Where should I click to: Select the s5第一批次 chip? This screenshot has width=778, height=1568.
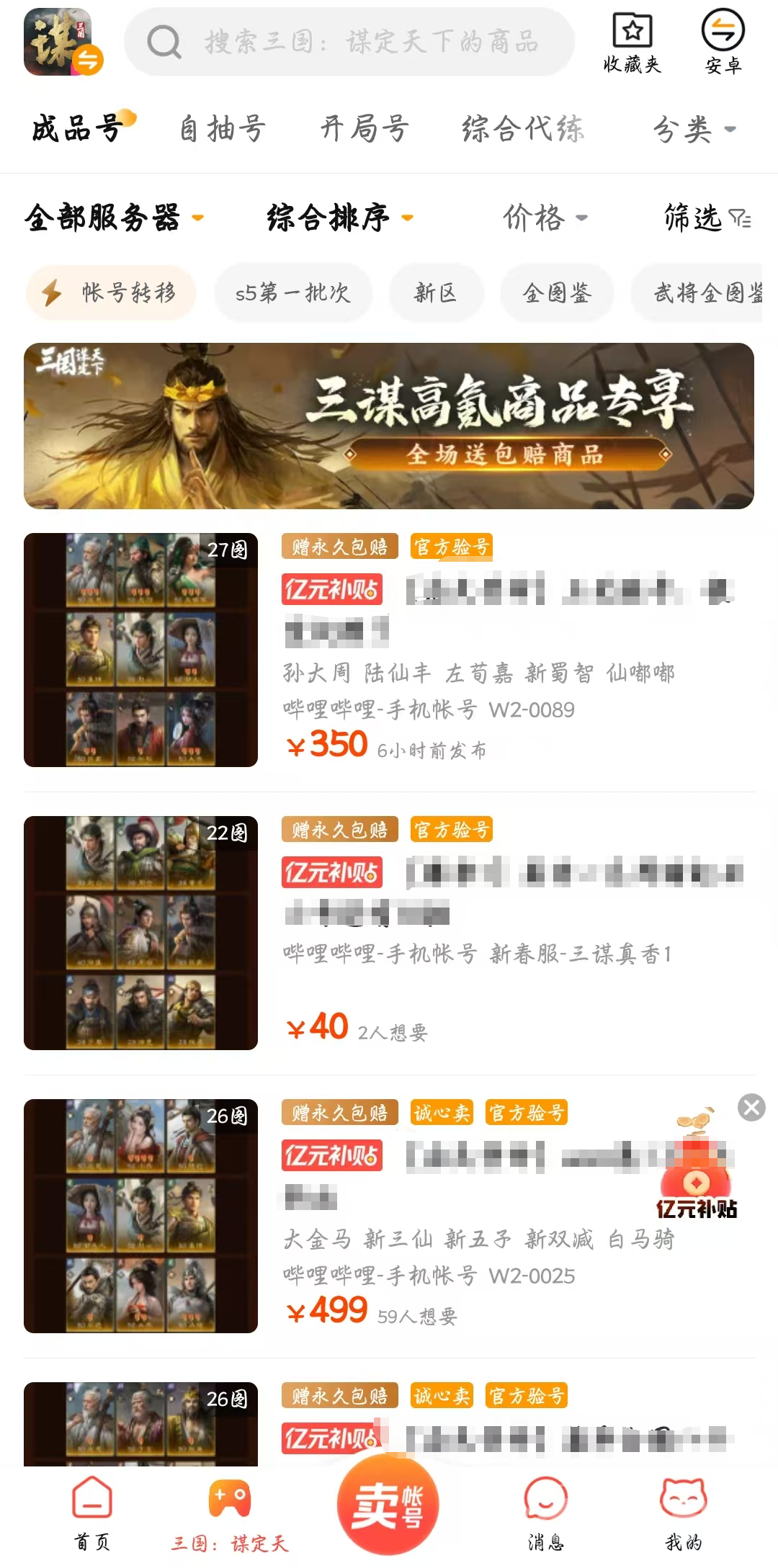click(292, 293)
